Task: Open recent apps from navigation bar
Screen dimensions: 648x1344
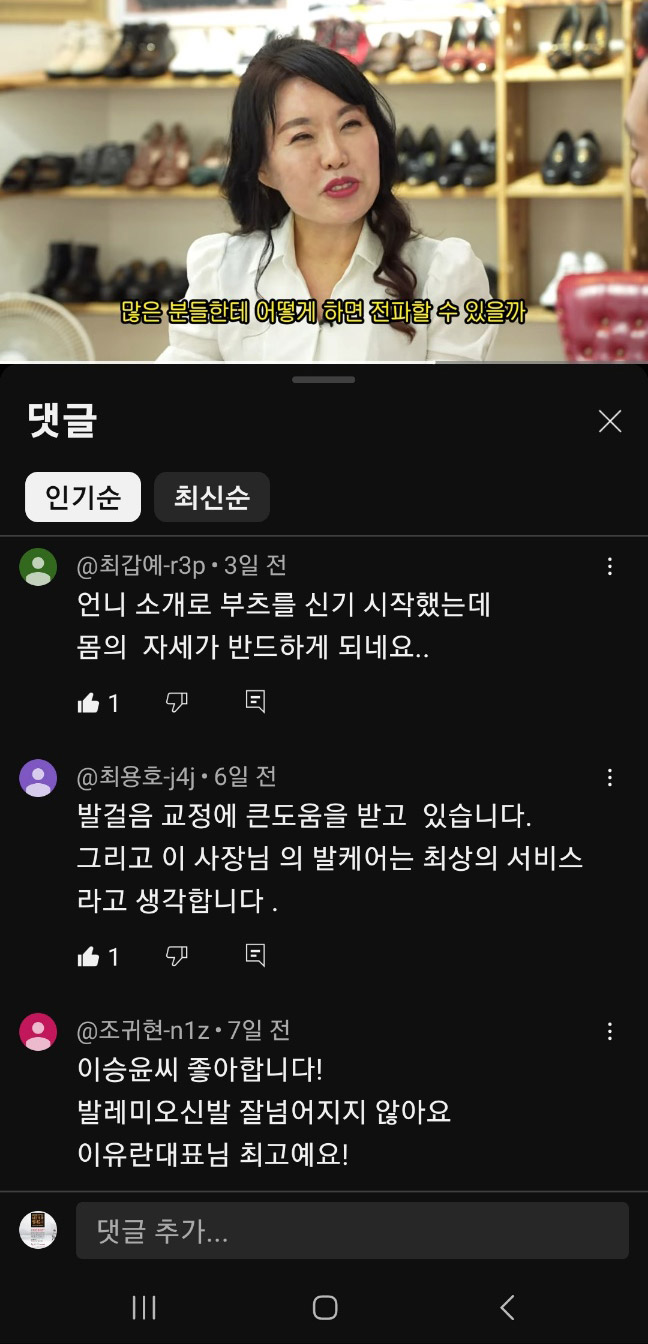Action: click(144, 1307)
